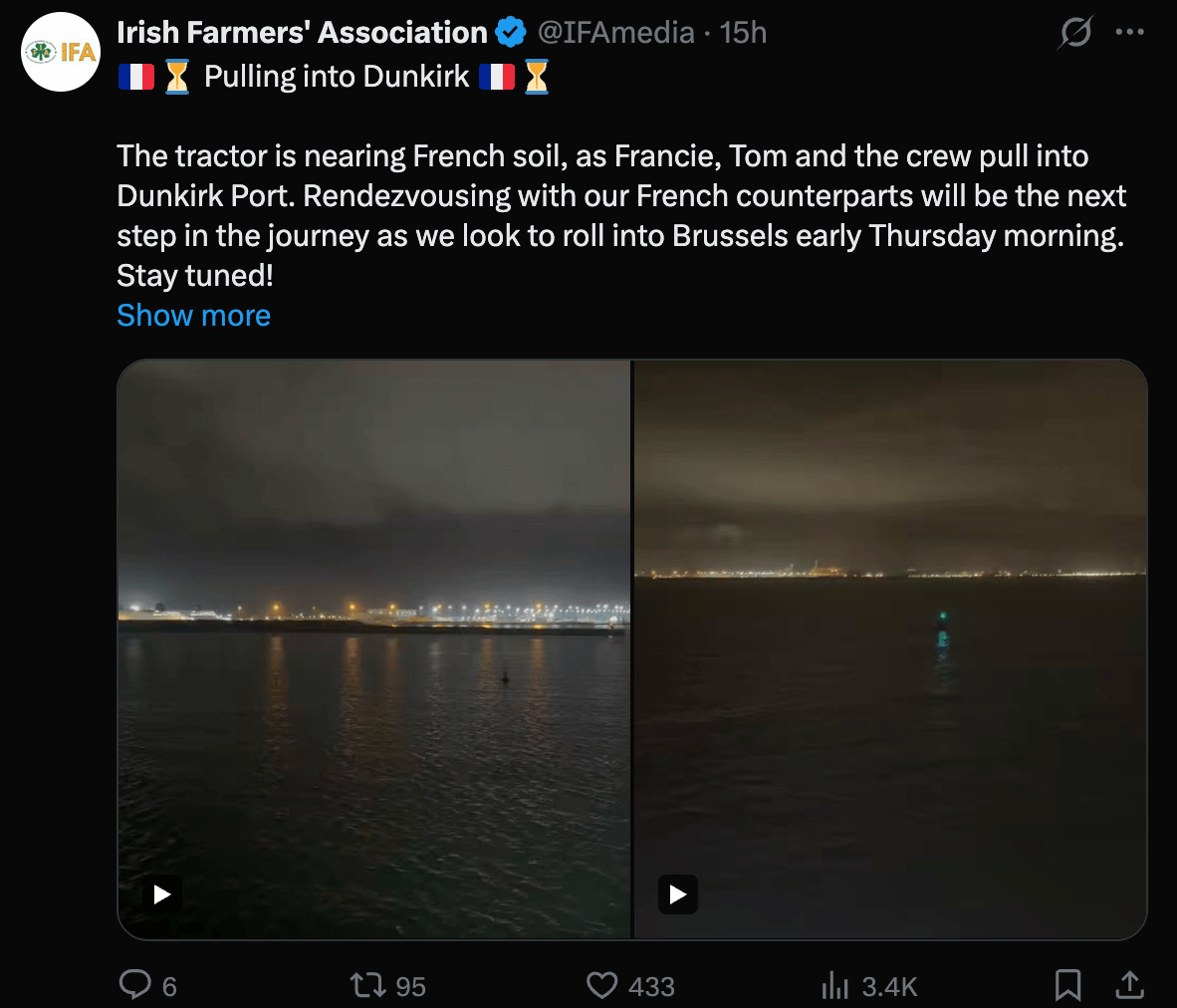
Task: Expand the post with Show more
Action: [x=193, y=316]
